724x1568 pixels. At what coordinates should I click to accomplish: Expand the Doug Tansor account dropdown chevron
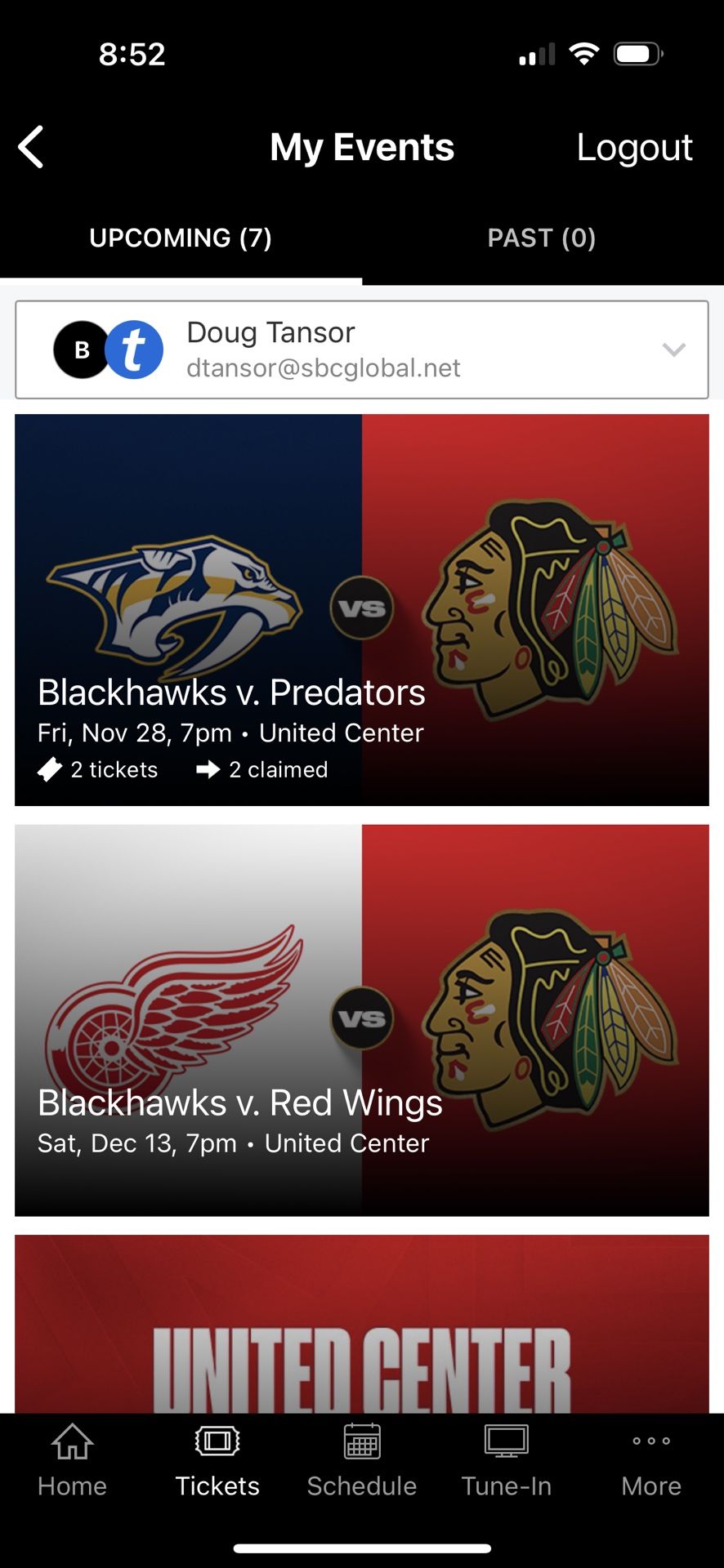(674, 350)
